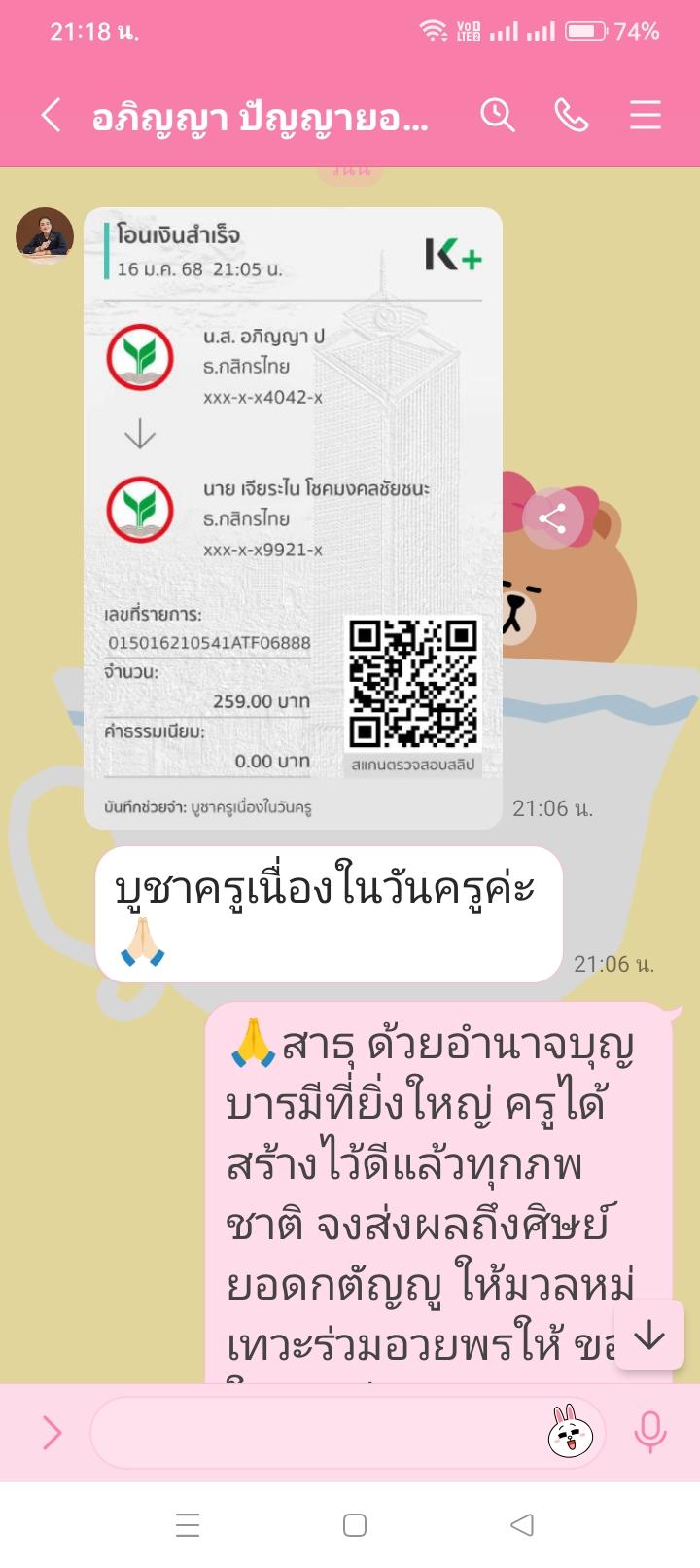
Task: Open the sender's profile picture
Action: tap(45, 235)
